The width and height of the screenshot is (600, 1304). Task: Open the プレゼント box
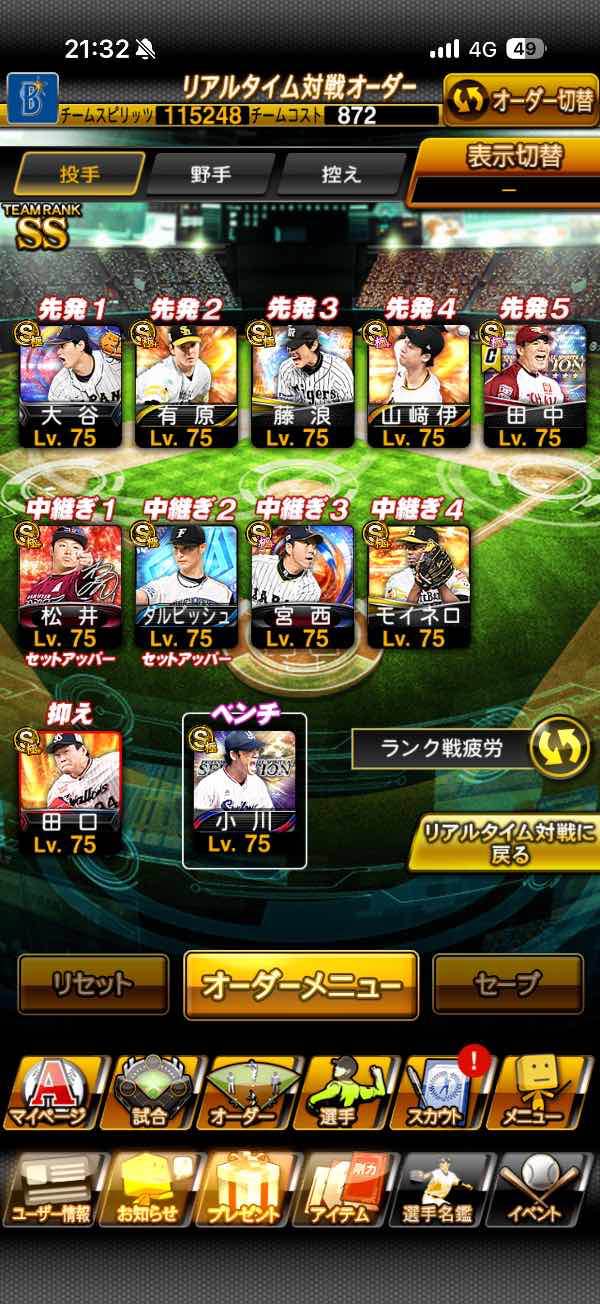tap(245, 1190)
